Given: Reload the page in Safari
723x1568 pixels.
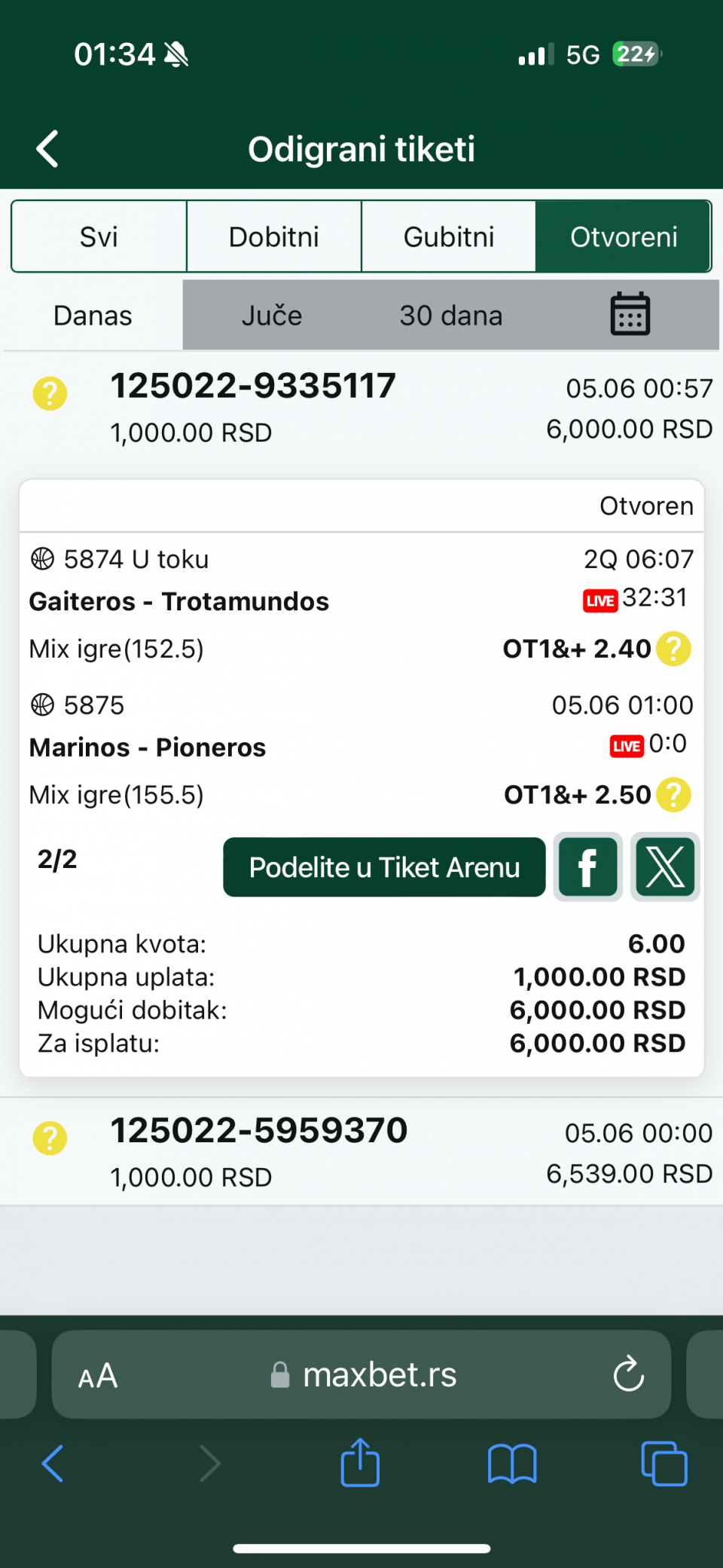Looking at the screenshot, I should pyautogui.click(x=629, y=1374).
